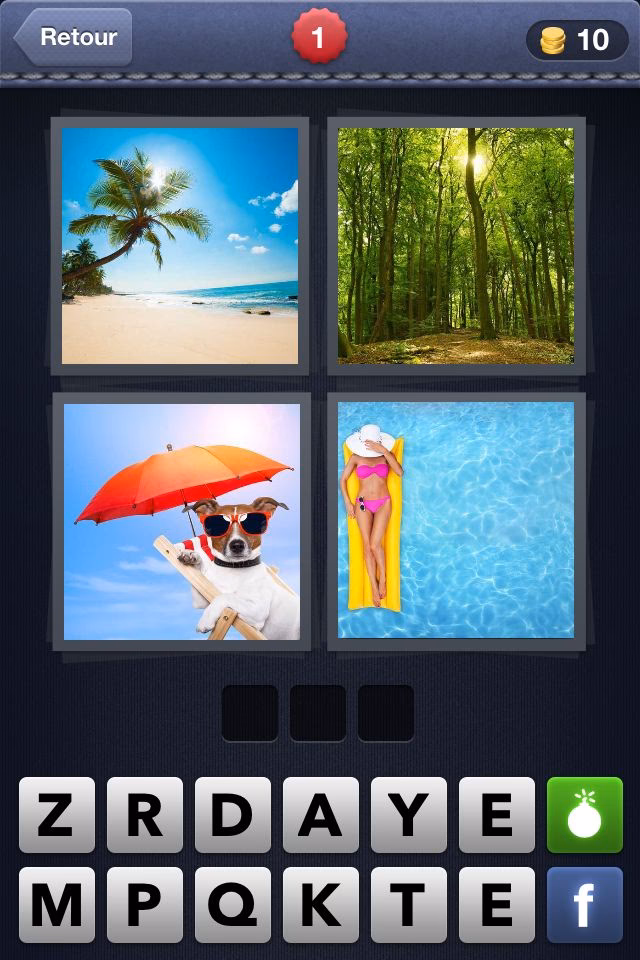Select the letter T tile

[409, 905]
